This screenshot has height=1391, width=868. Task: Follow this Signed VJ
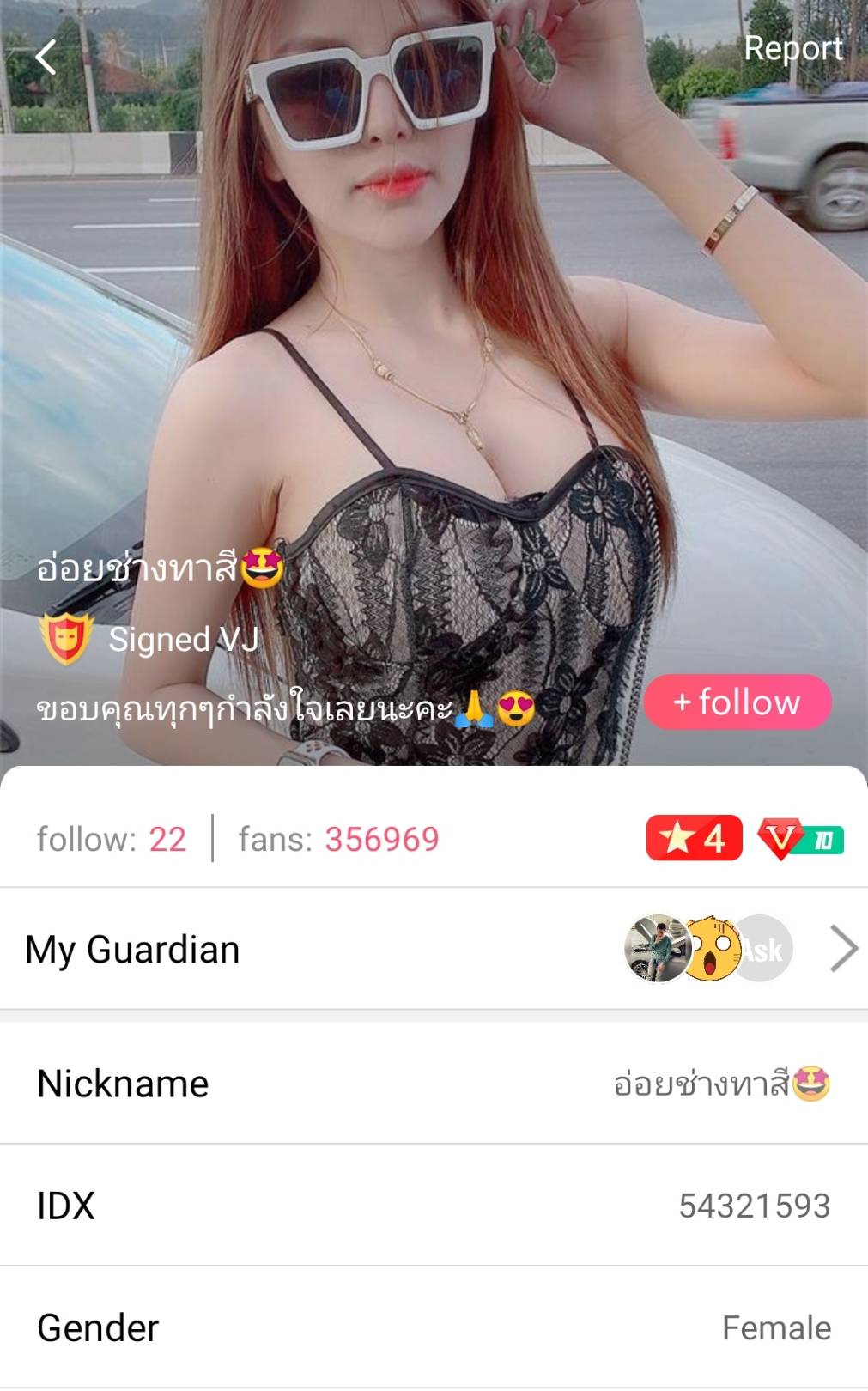(737, 702)
